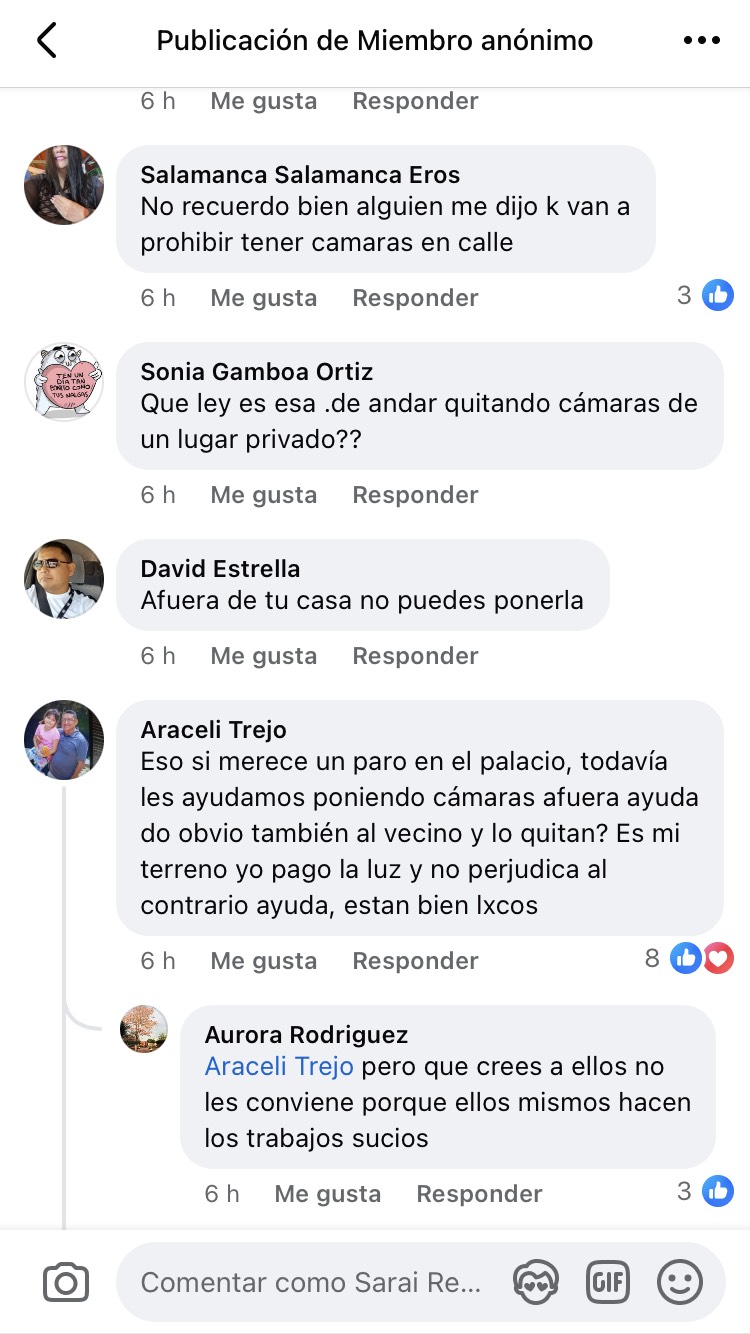Image resolution: width=750 pixels, height=1334 pixels.
Task: View David Estrella's profile picture
Action: tap(64, 579)
